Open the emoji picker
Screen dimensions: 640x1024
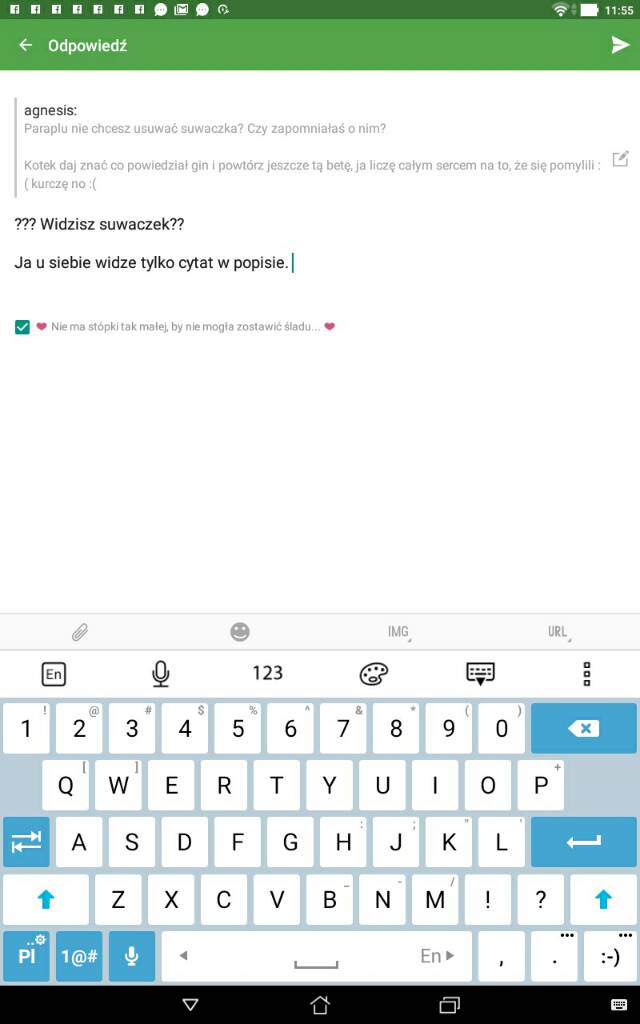(x=240, y=632)
